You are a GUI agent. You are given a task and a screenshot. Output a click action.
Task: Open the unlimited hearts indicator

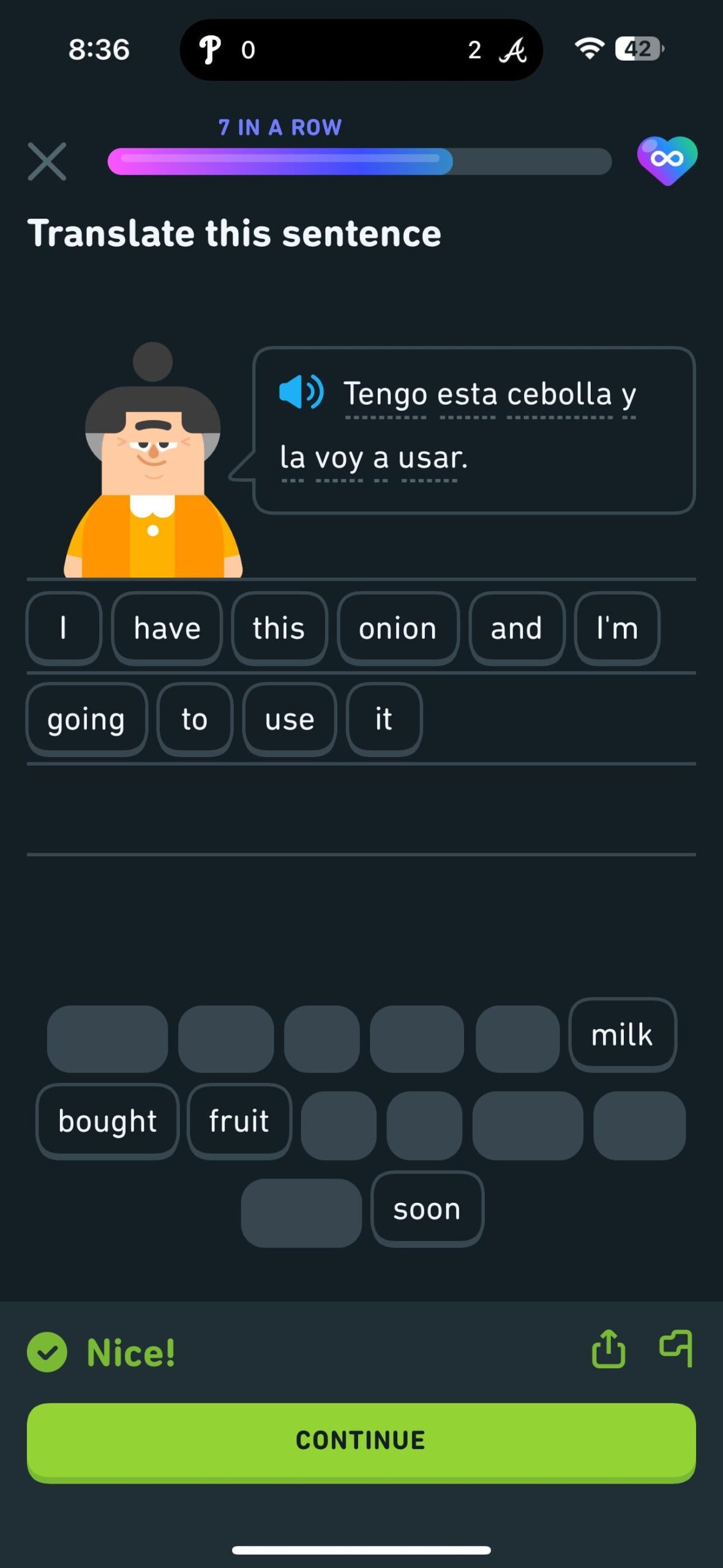click(667, 160)
